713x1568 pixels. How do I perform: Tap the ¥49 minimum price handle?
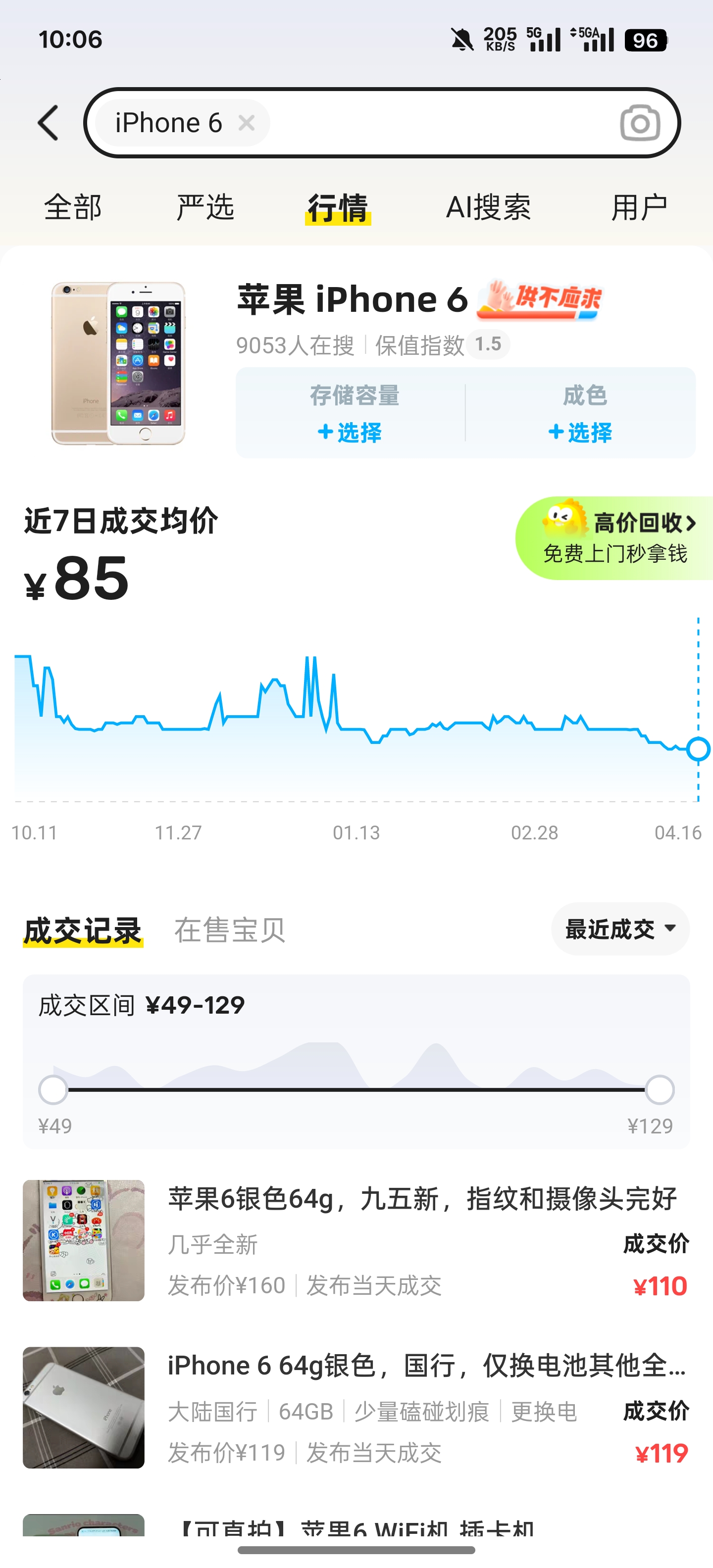point(53,1089)
